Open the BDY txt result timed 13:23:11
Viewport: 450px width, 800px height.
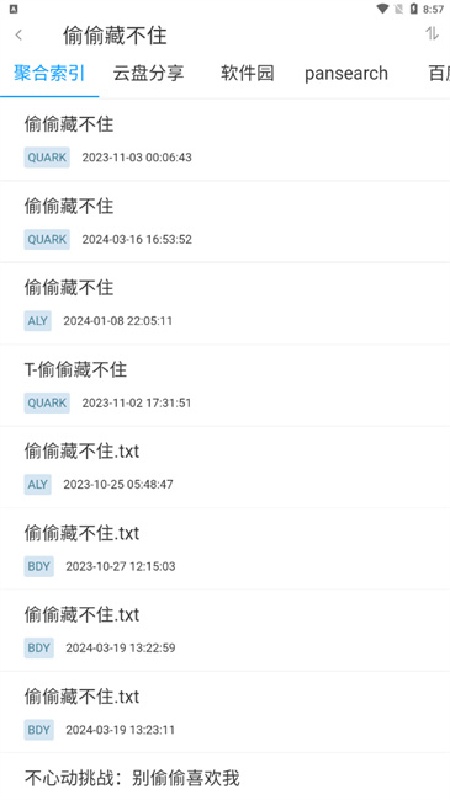225,712
